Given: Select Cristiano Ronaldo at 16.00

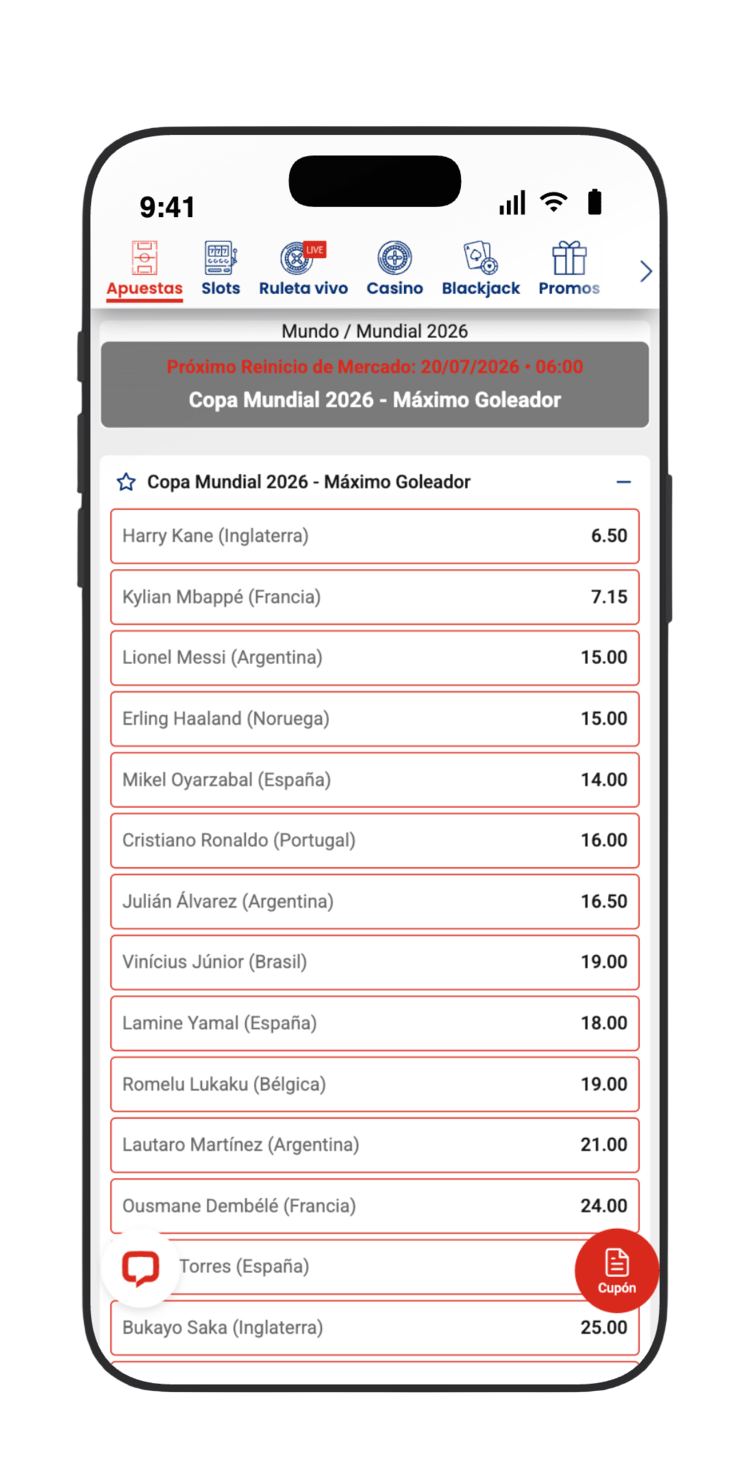Looking at the screenshot, I should (x=375, y=841).
